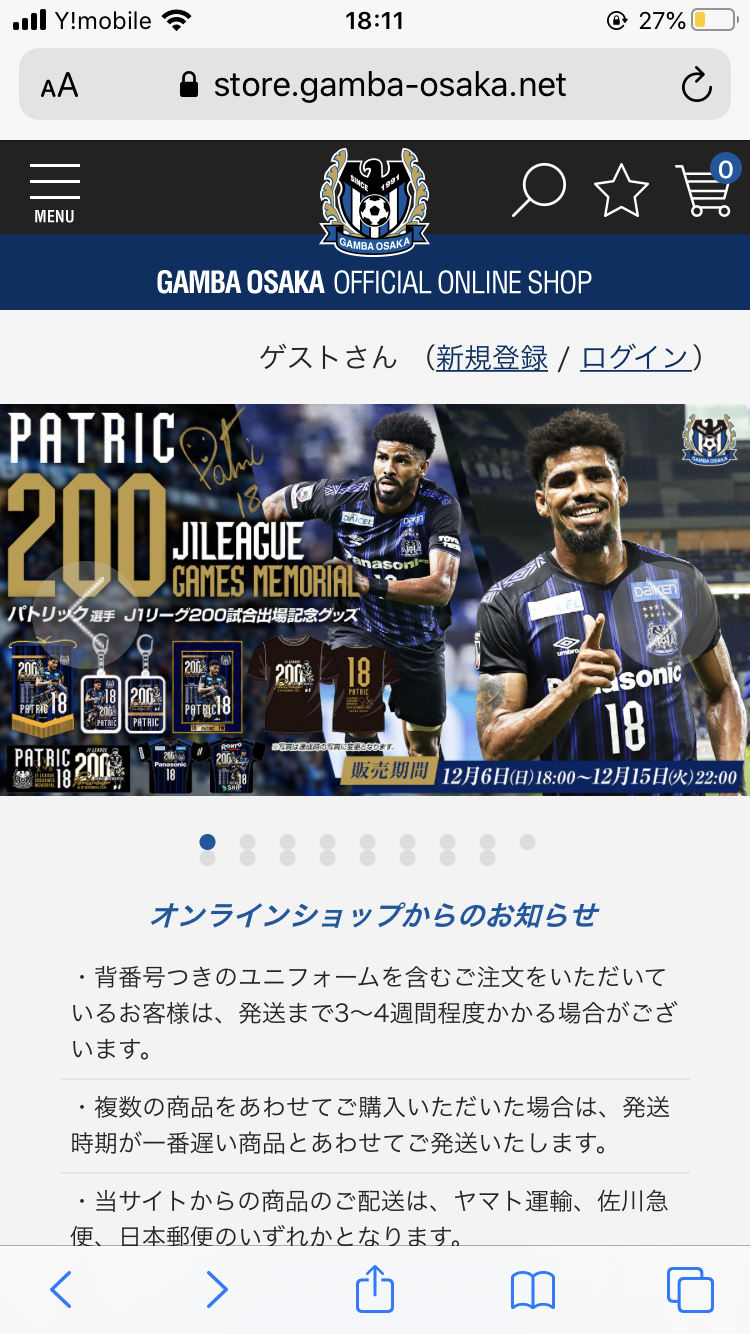Open the 新規登録 registration link
The width and height of the screenshot is (750, 1334).
pyautogui.click(x=492, y=357)
